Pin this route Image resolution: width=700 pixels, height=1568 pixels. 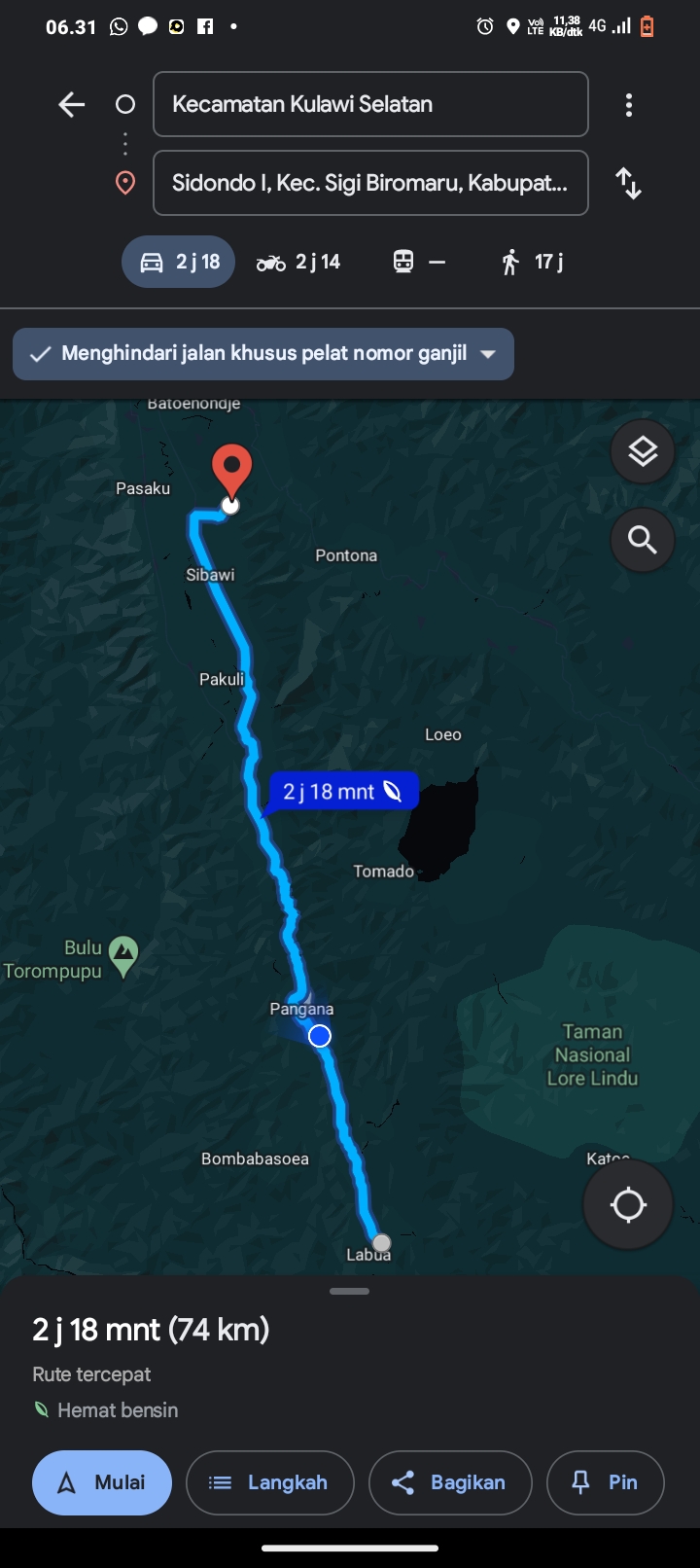click(606, 1482)
